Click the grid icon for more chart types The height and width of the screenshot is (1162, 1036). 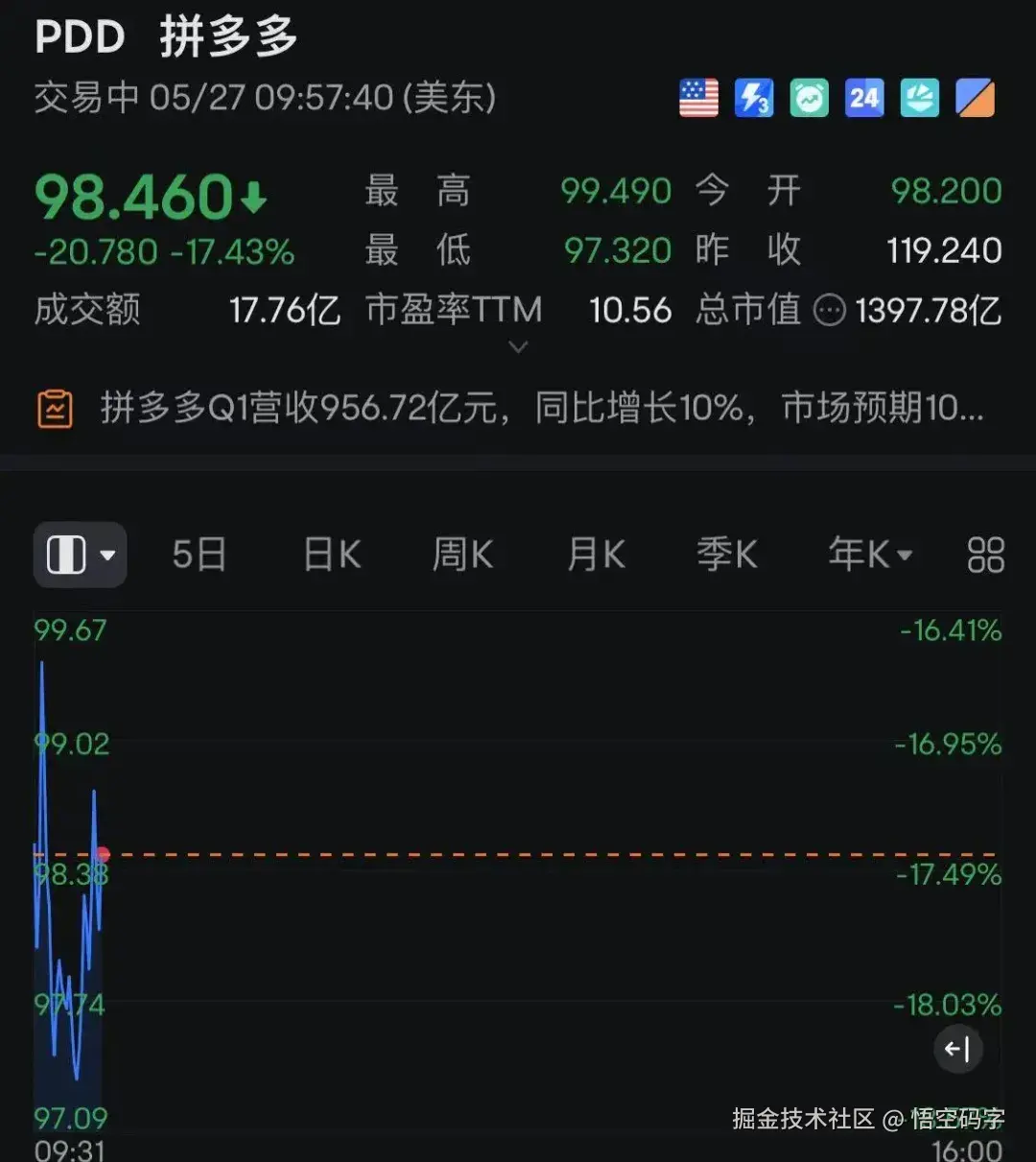tap(986, 555)
